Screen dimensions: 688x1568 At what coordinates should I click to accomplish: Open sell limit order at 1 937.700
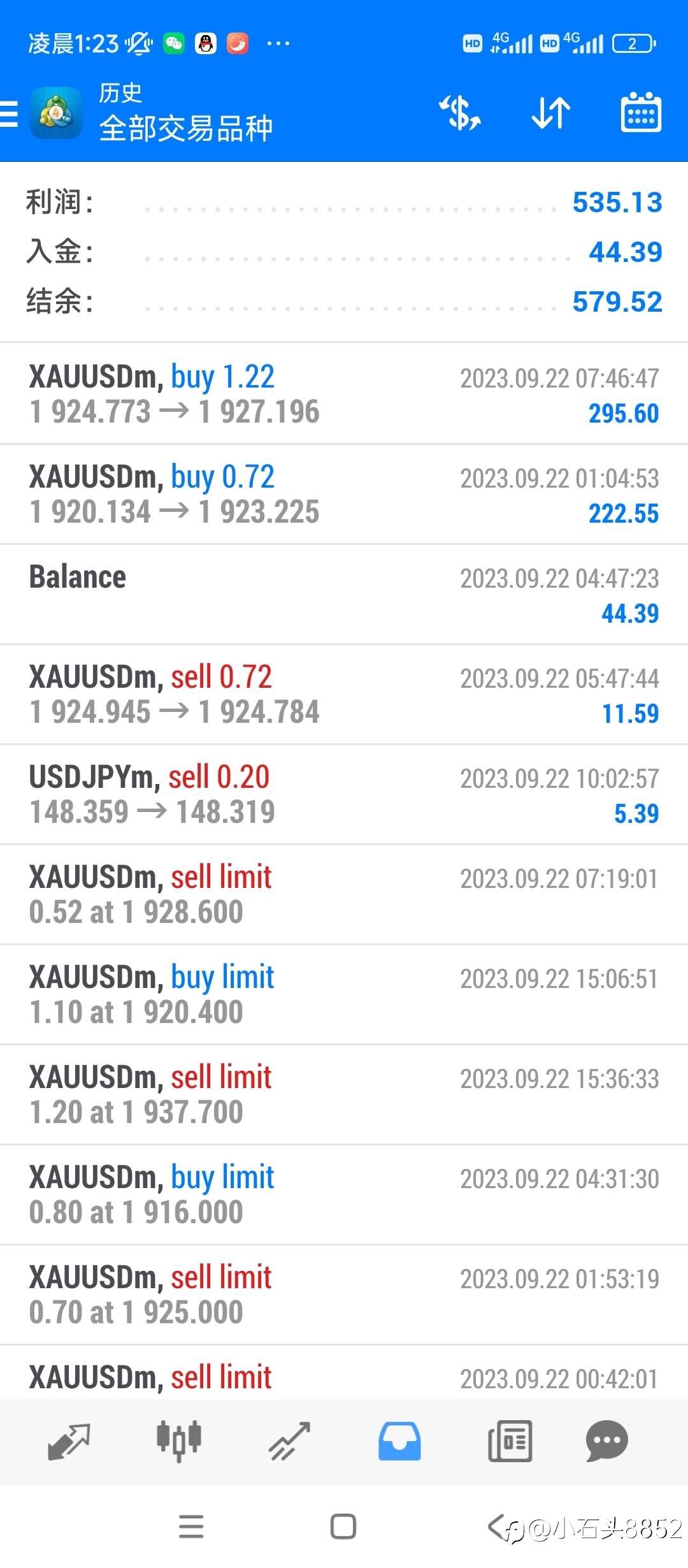point(344,1094)
